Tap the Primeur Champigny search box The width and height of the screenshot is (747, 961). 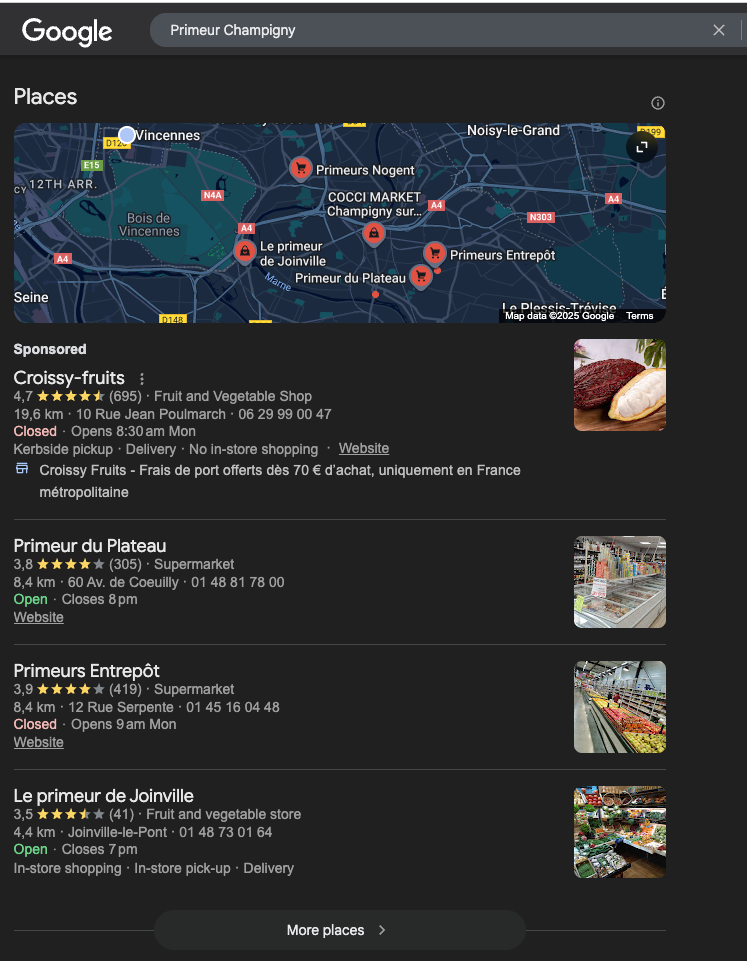420,30
